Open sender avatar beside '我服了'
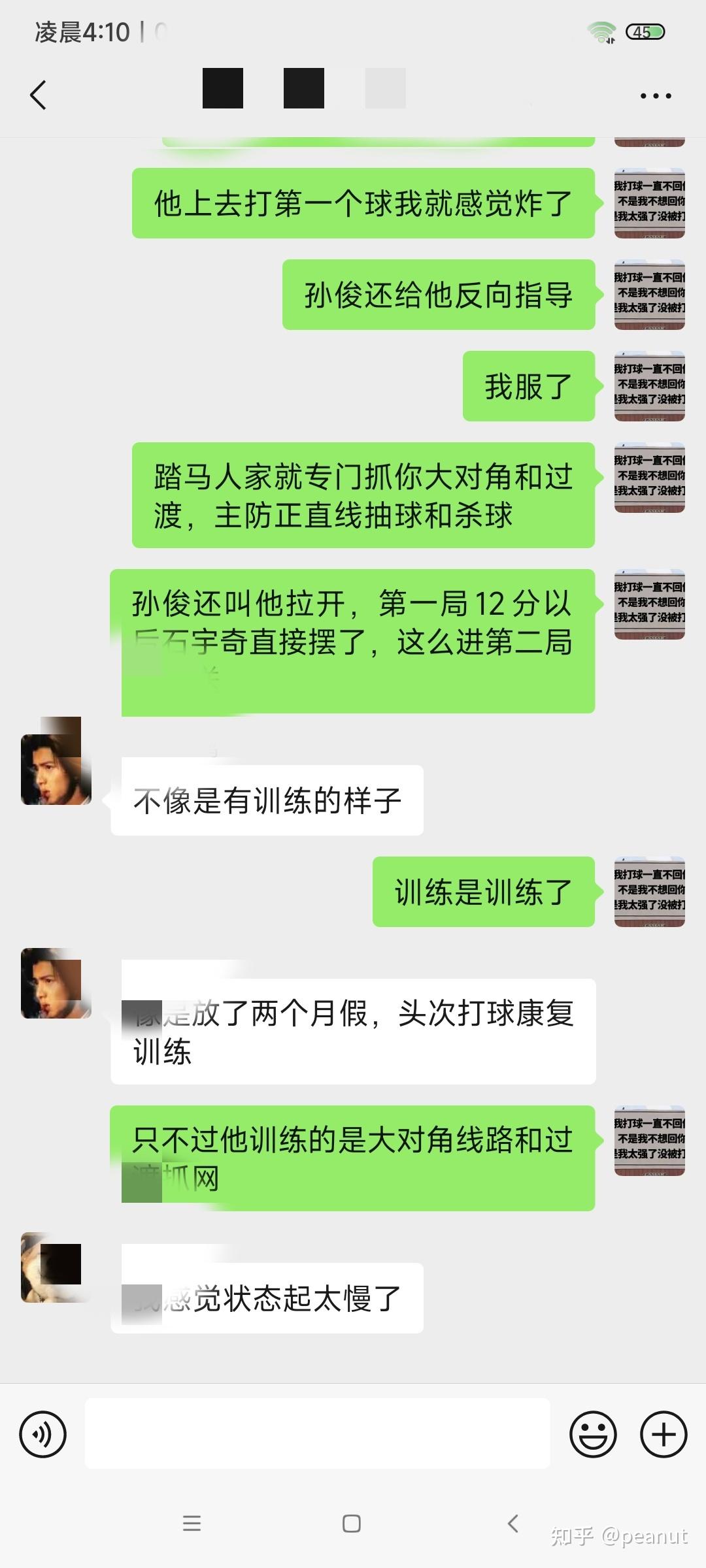 pos(649,386)
